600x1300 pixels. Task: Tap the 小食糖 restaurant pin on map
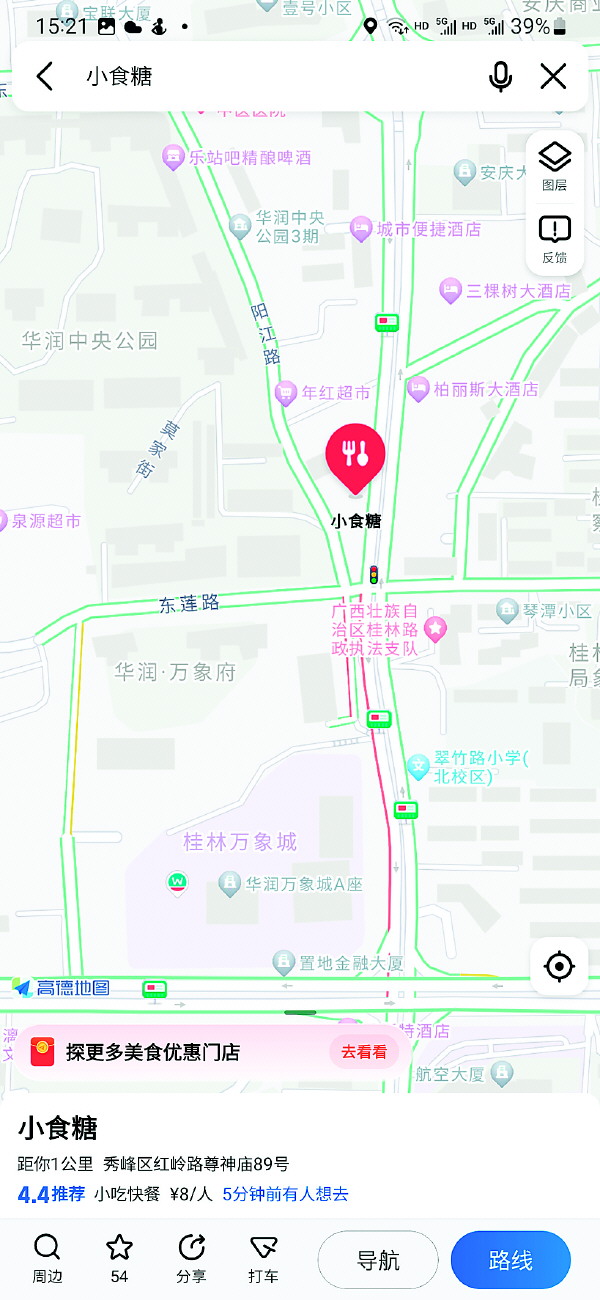(355, 455)
